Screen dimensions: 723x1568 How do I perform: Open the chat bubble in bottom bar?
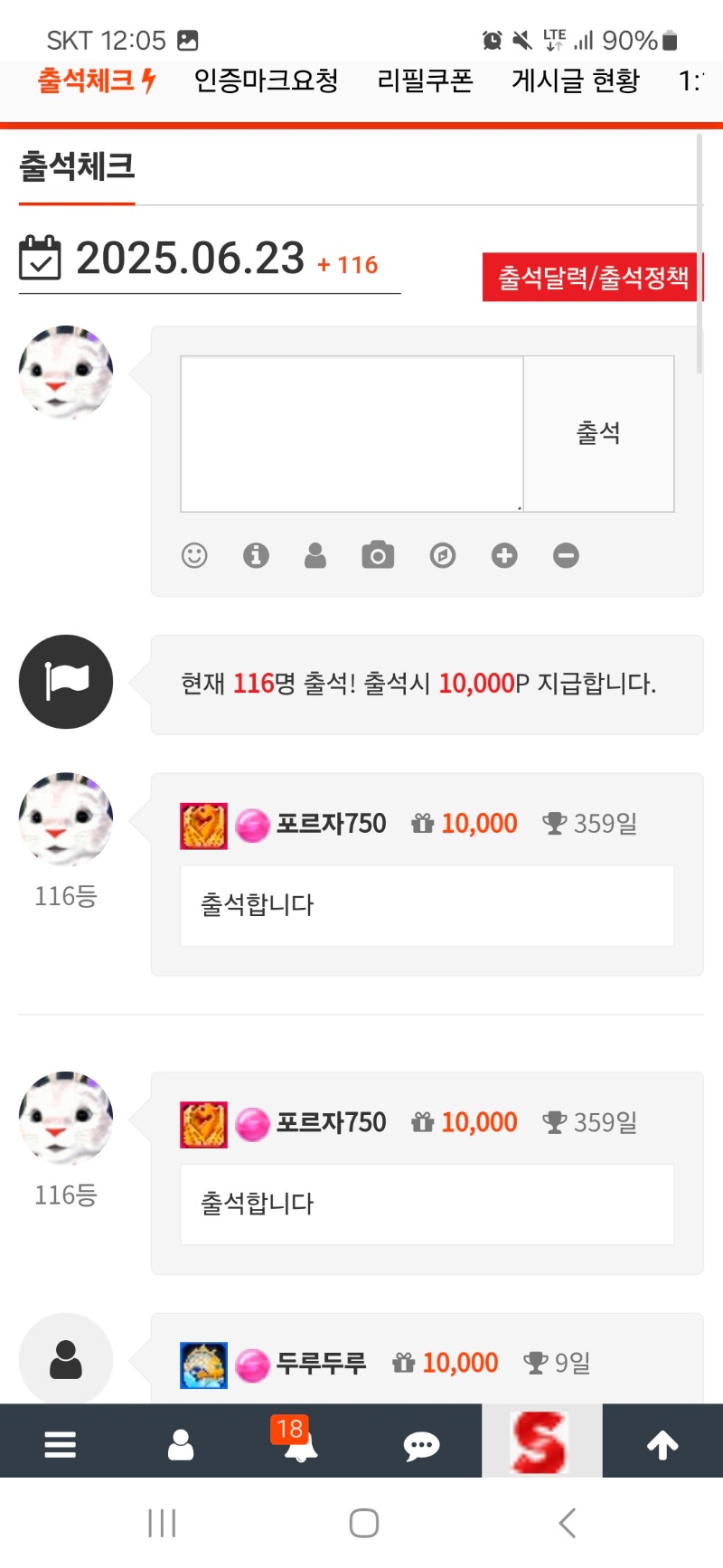[x=421, y=1446]
